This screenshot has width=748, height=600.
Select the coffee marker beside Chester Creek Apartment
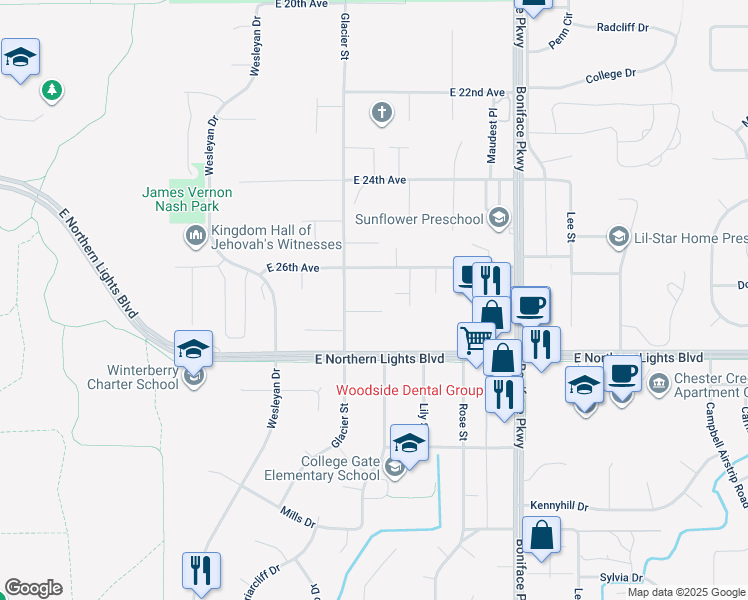pos(622,374)
